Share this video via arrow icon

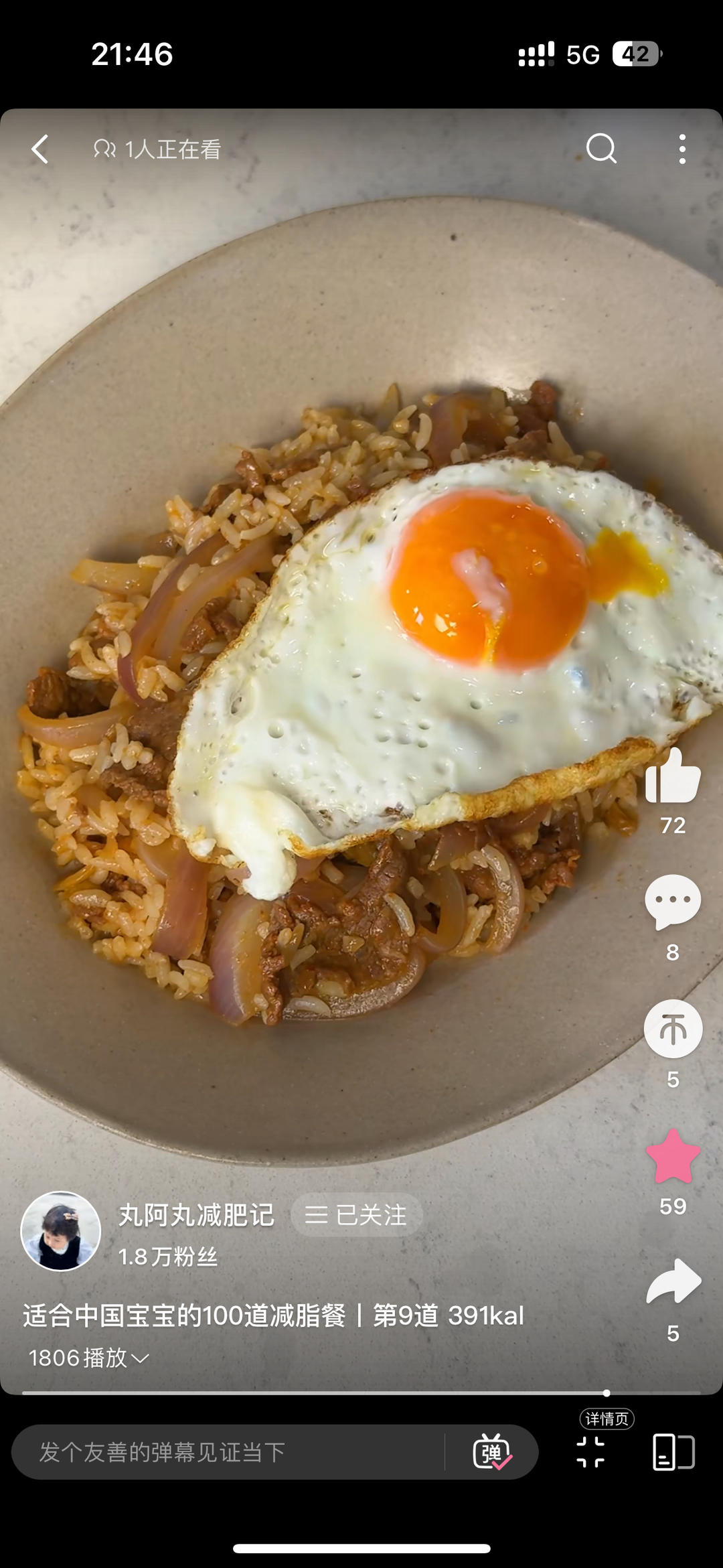(x=673, y=1282)
